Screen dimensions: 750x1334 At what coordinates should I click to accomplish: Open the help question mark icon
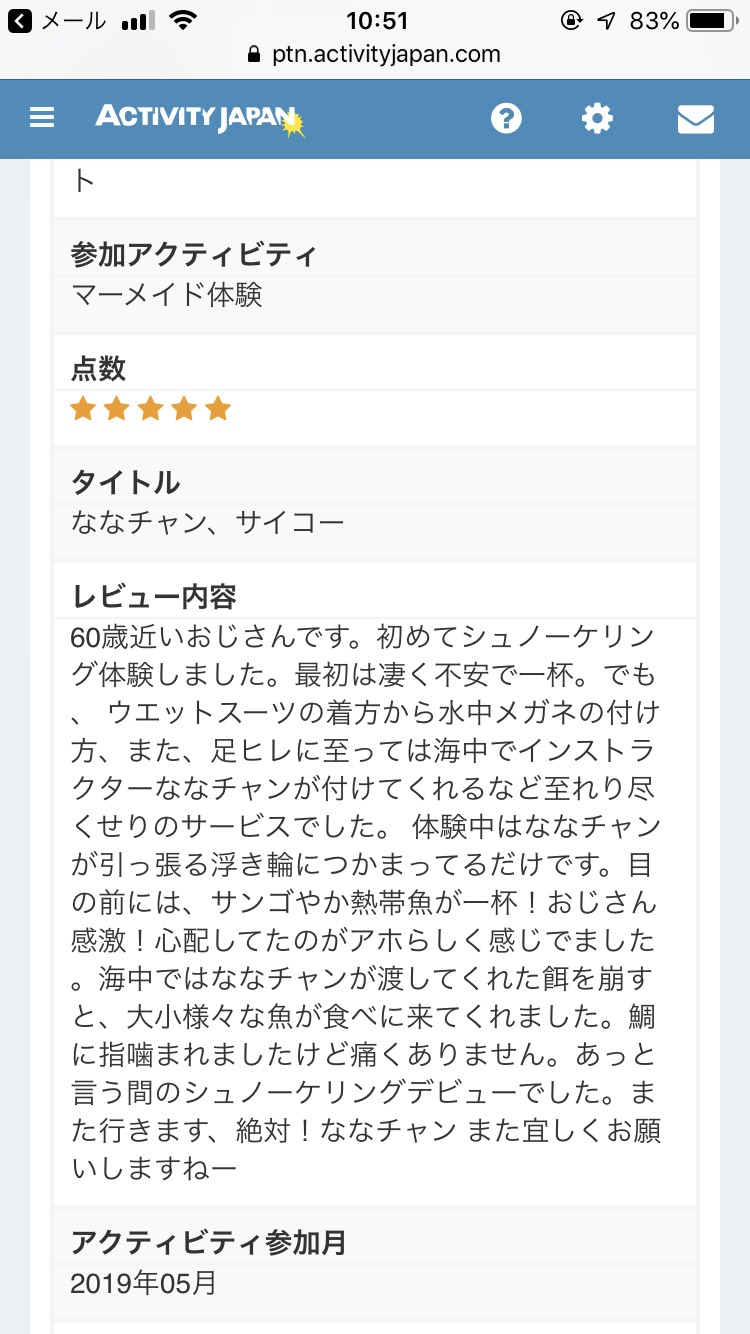pos(506,118)
